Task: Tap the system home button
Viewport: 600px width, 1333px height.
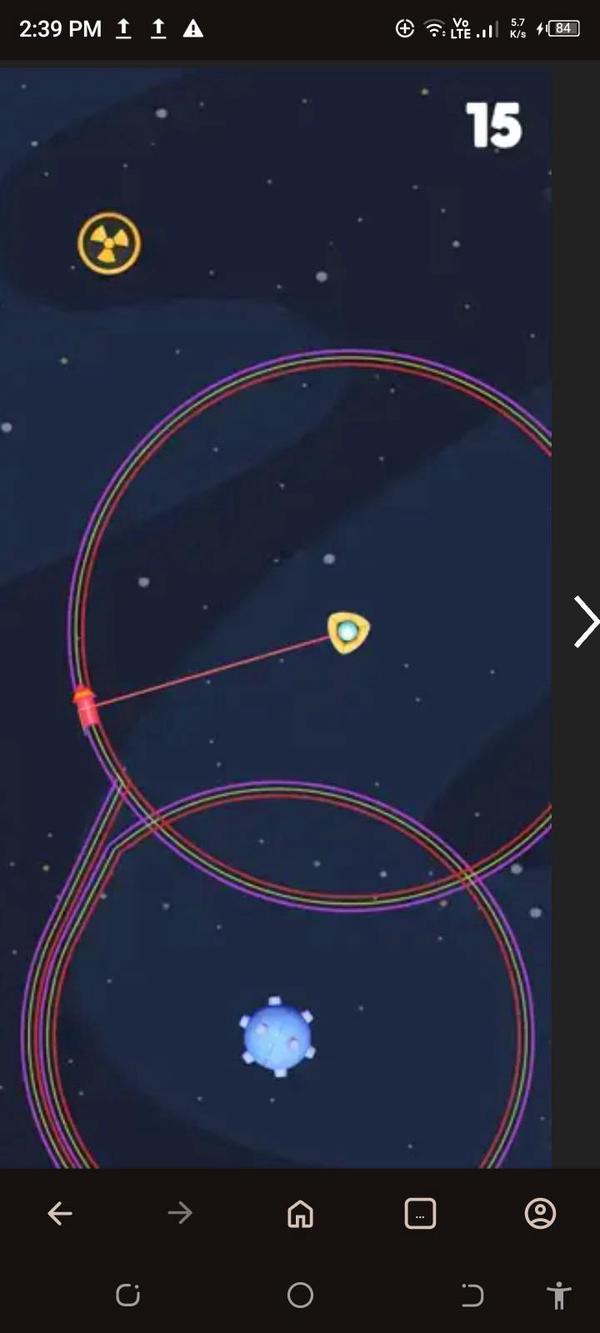Action: pos(300,1296)
